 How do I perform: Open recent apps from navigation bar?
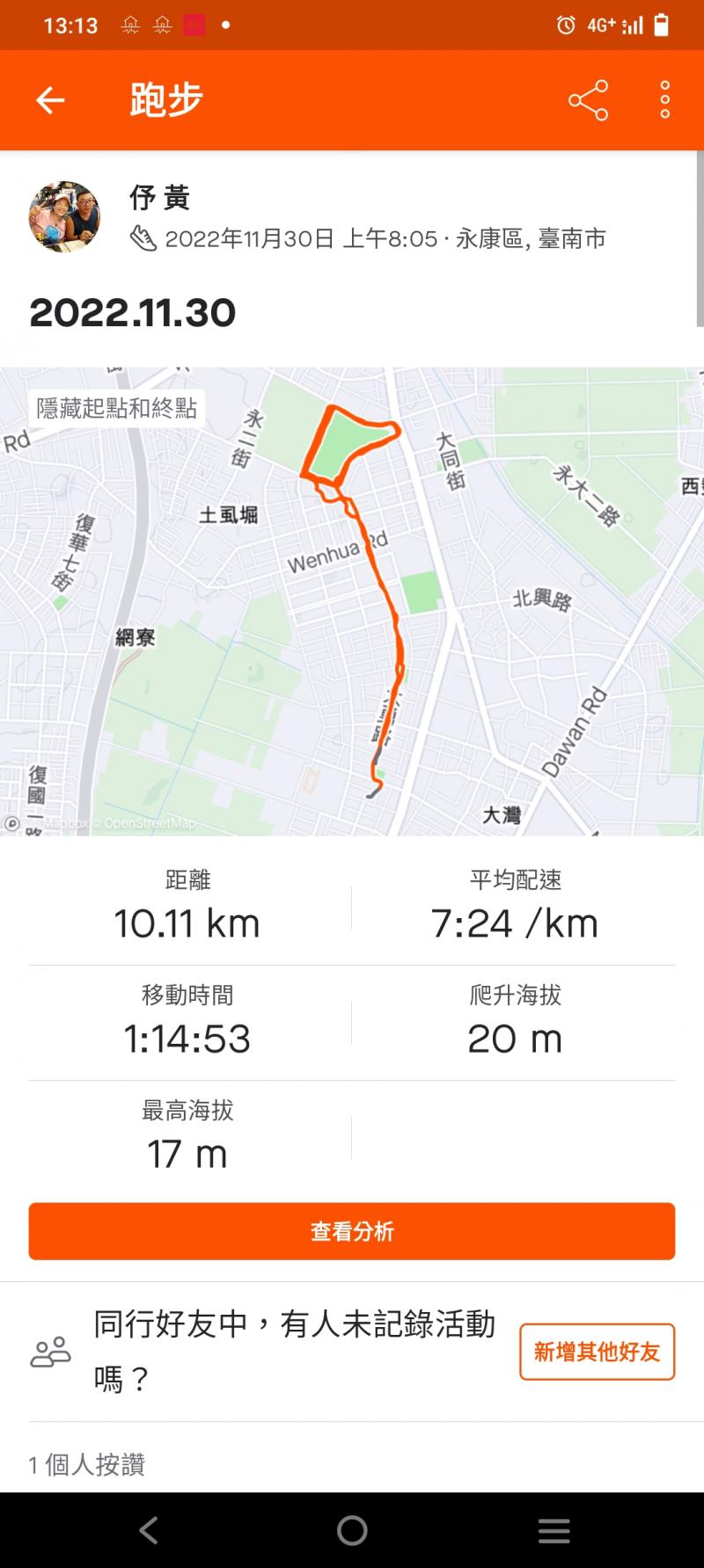click(554, 1531)
